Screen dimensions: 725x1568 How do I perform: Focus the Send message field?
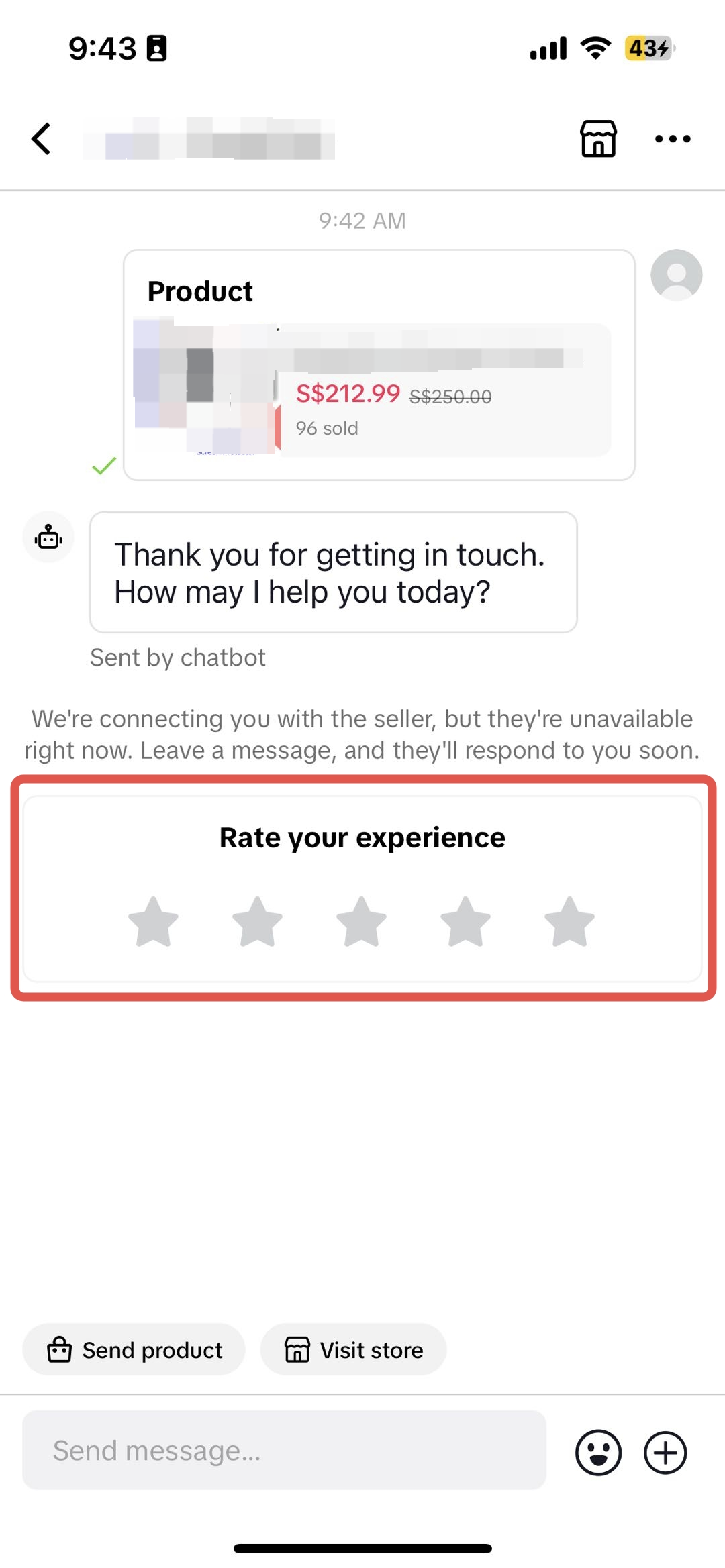coord(284,1450)
